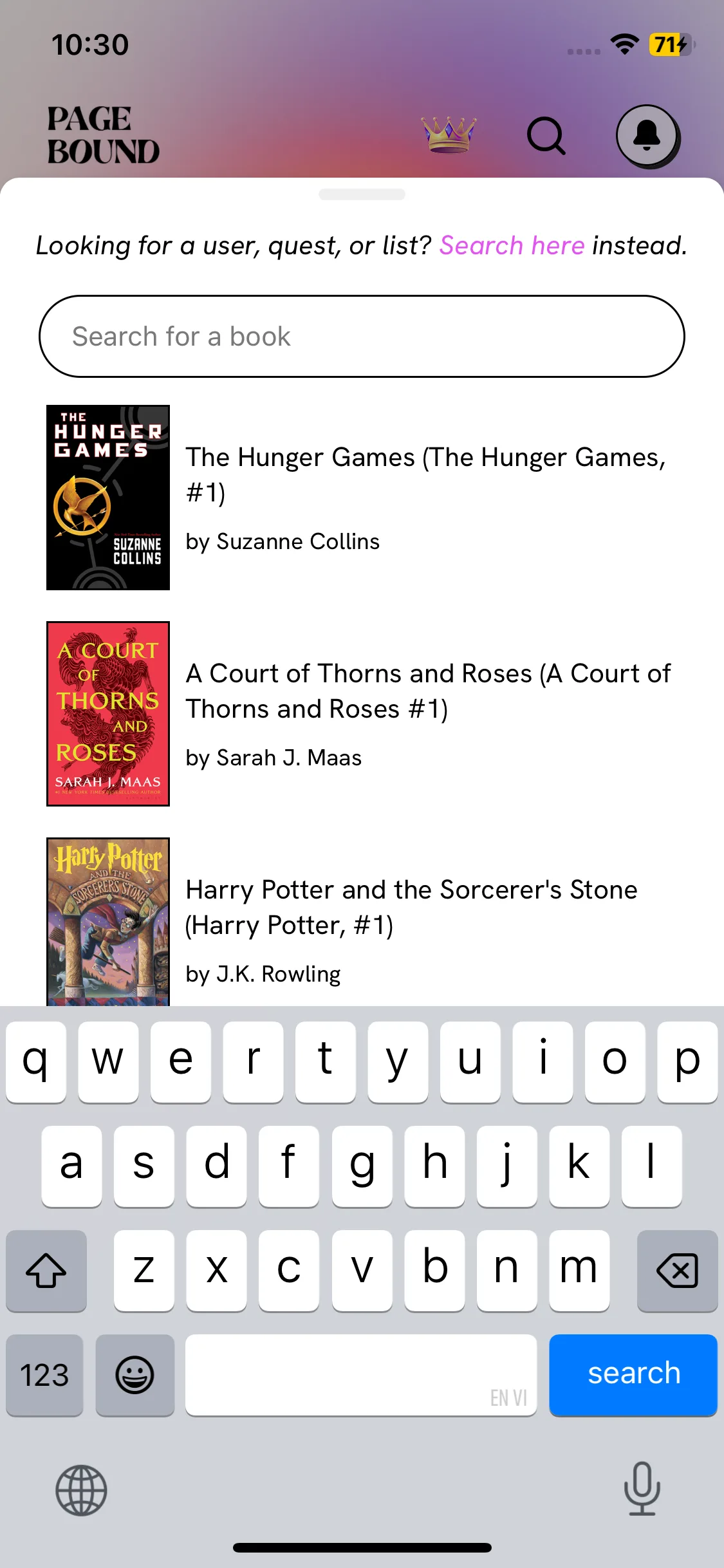Screen dimensions: 724x1568
Task: Follow the 'Search here' link
Action: [x=512, y=245]
